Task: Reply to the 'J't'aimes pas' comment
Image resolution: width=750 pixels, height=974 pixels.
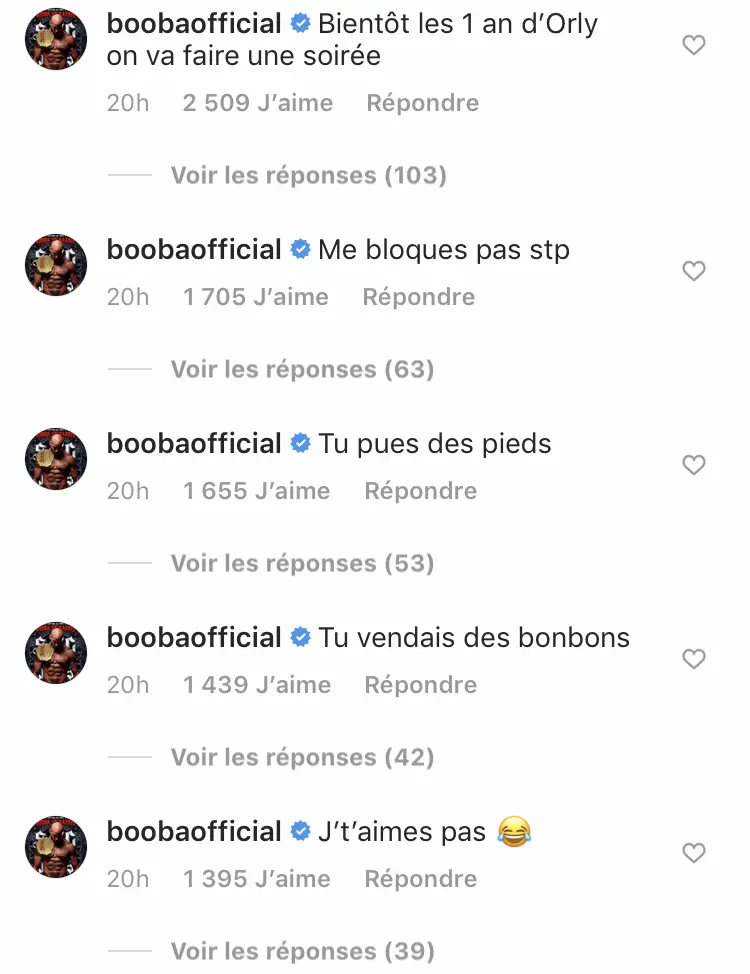Action: tap(420, 879)
